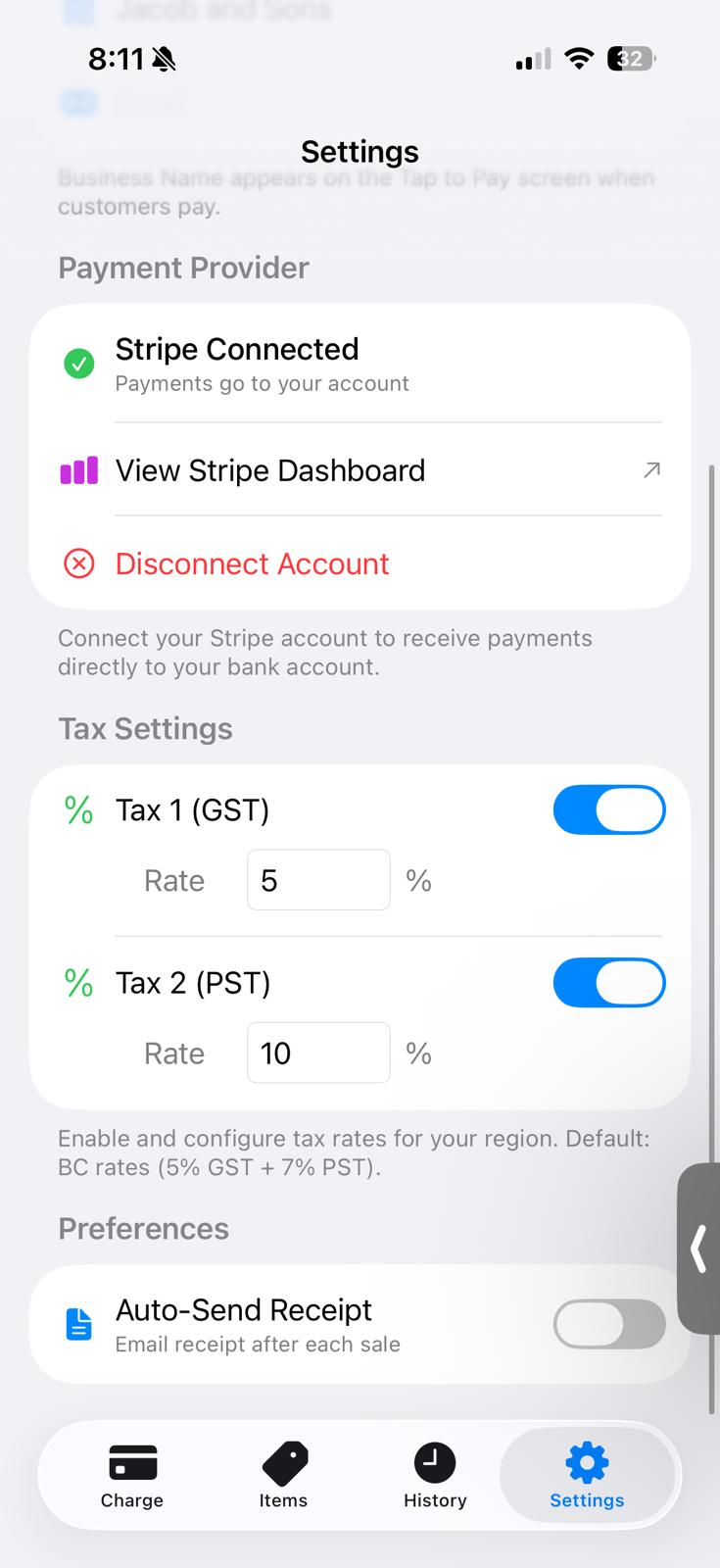
Task: Open the History tab
Action: [x=435, y=1476]
